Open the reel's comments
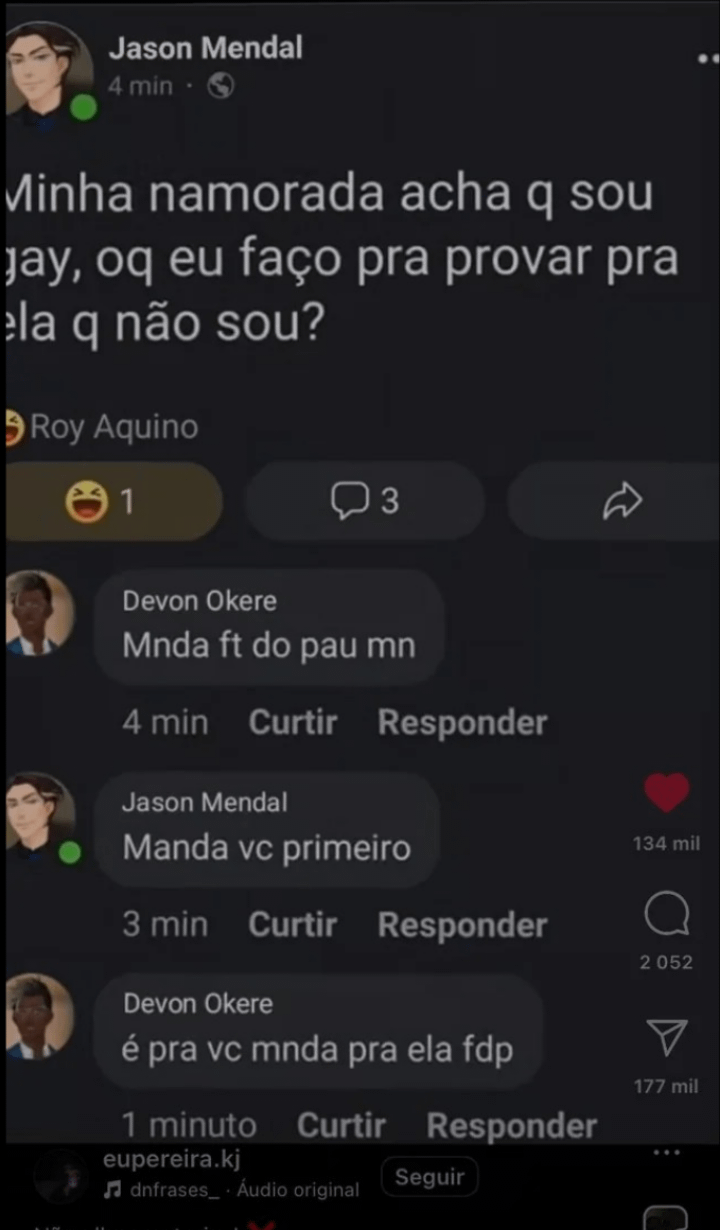Screen dimensions: 720x1230 coord(666,913)
